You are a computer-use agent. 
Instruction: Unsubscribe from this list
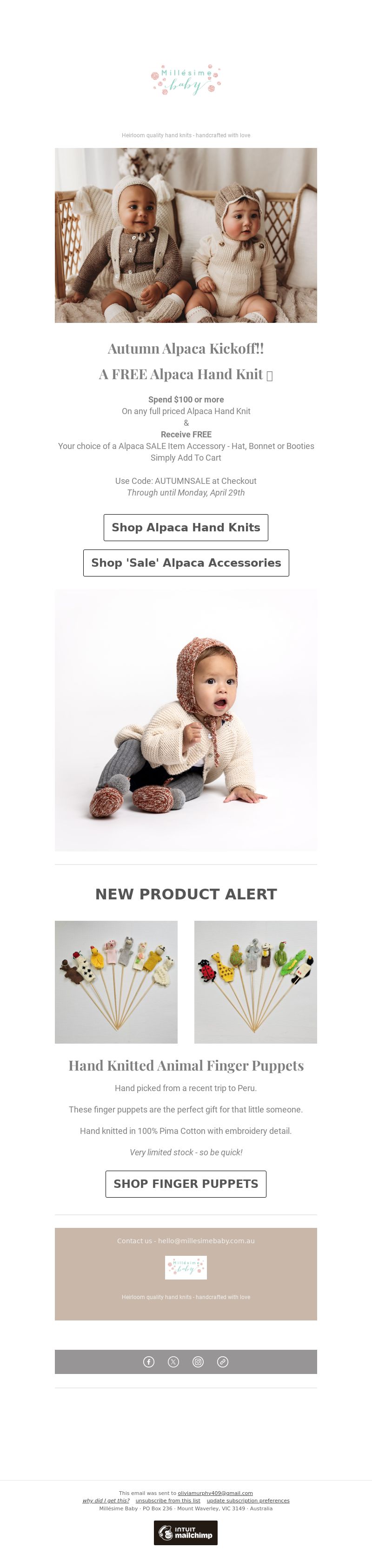[x=168, y=1501]
